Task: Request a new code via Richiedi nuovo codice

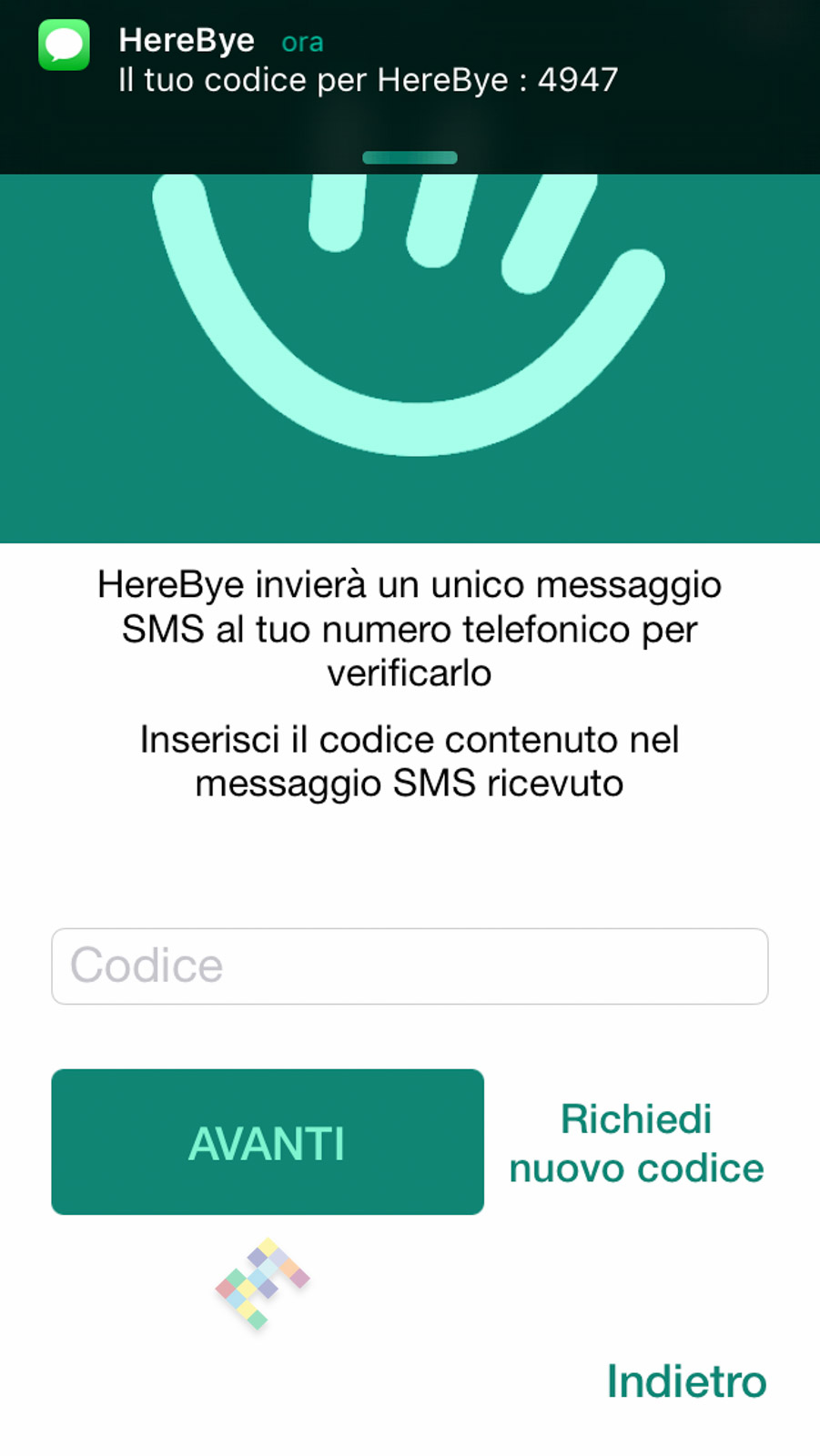Action: coord(636,1144)
